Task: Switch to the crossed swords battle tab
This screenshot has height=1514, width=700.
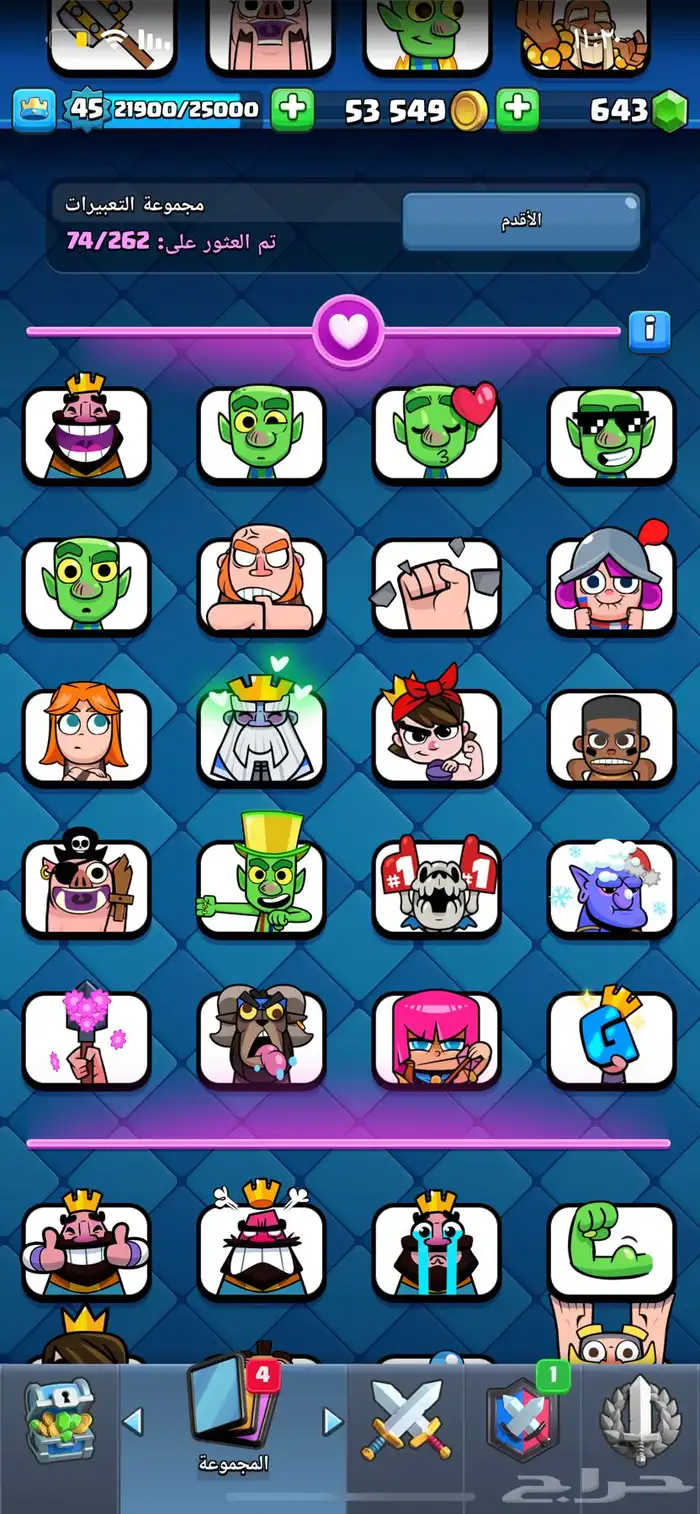Action: coord(406,1418)
